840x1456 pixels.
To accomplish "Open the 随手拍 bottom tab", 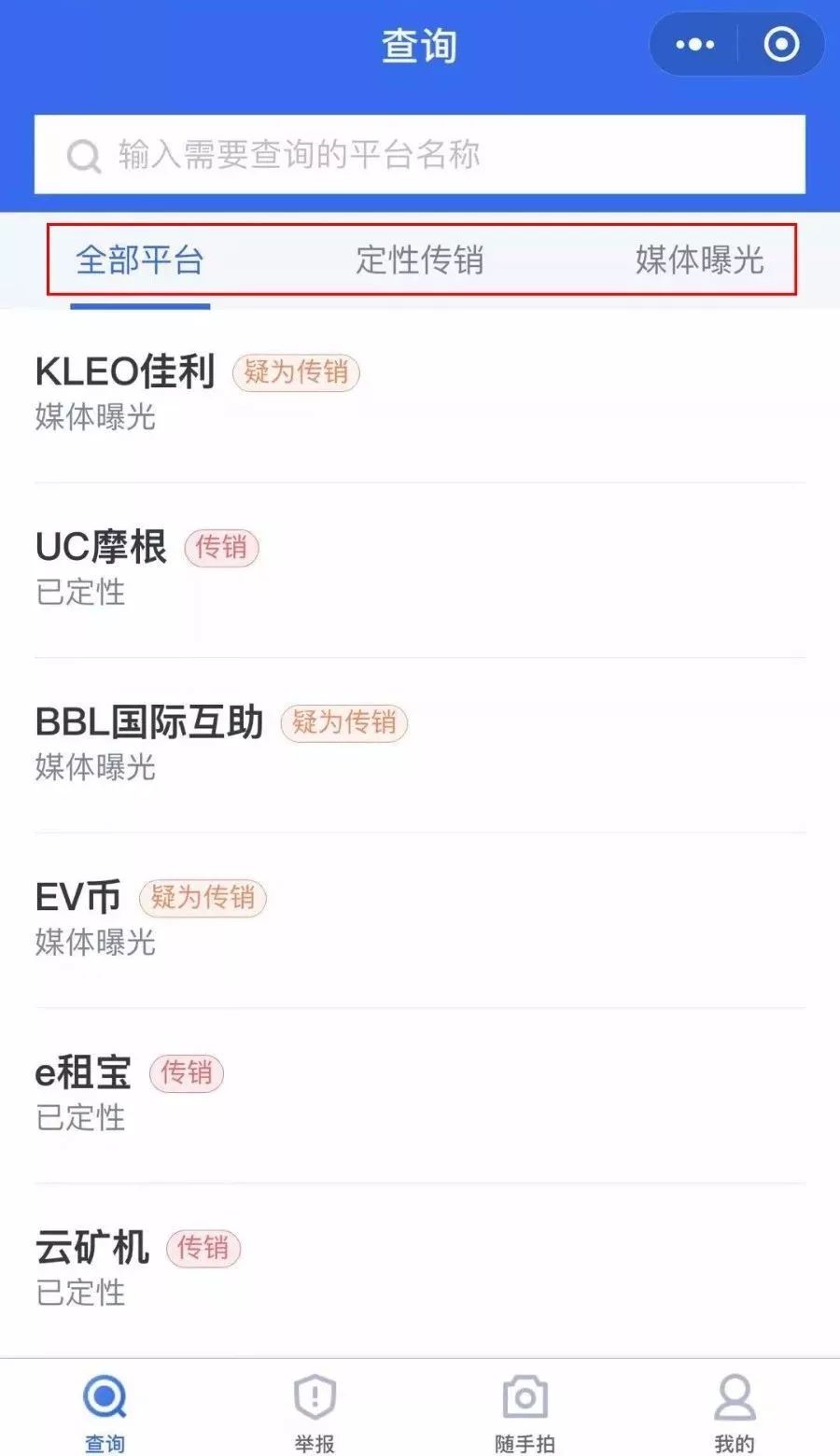I will point(525,1411).
